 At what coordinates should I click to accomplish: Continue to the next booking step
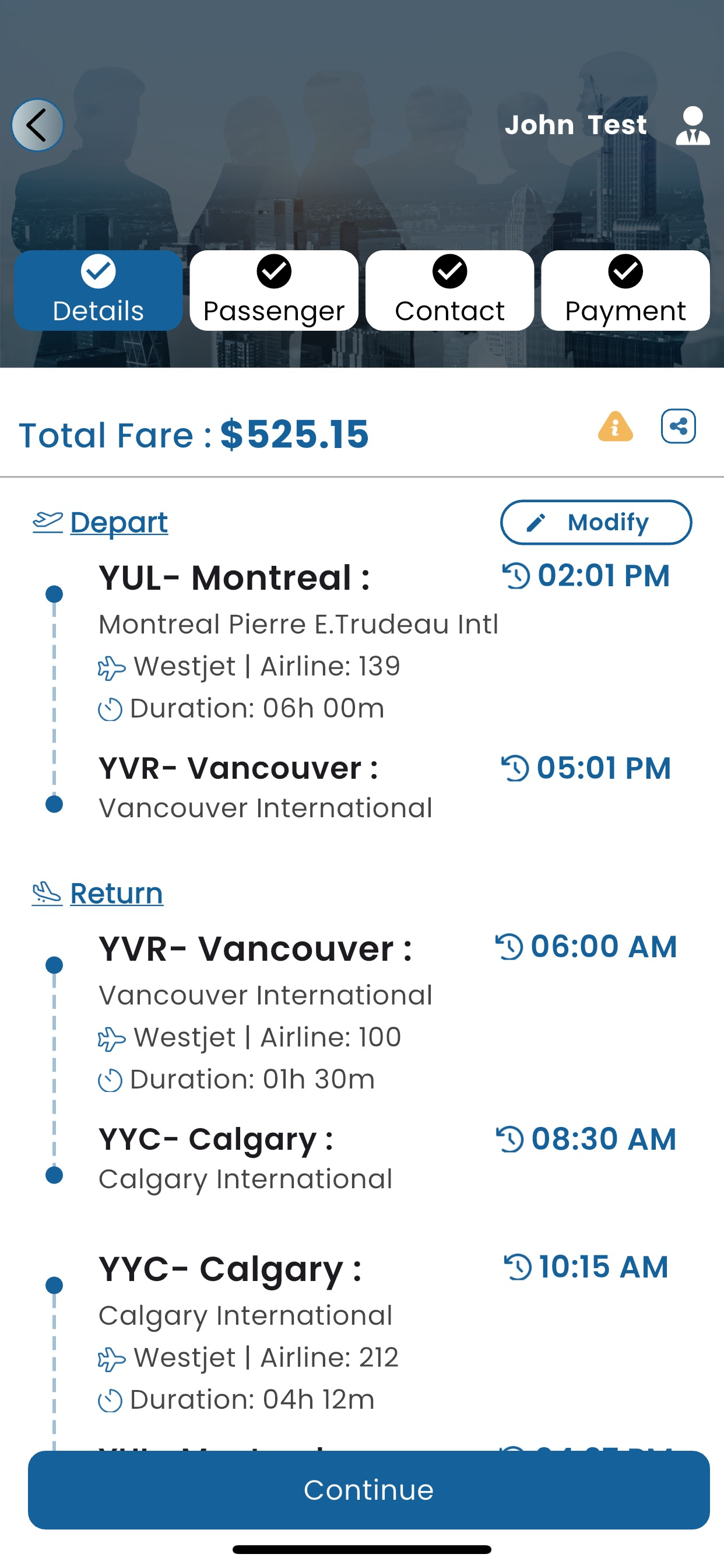tap(368, 1489)
